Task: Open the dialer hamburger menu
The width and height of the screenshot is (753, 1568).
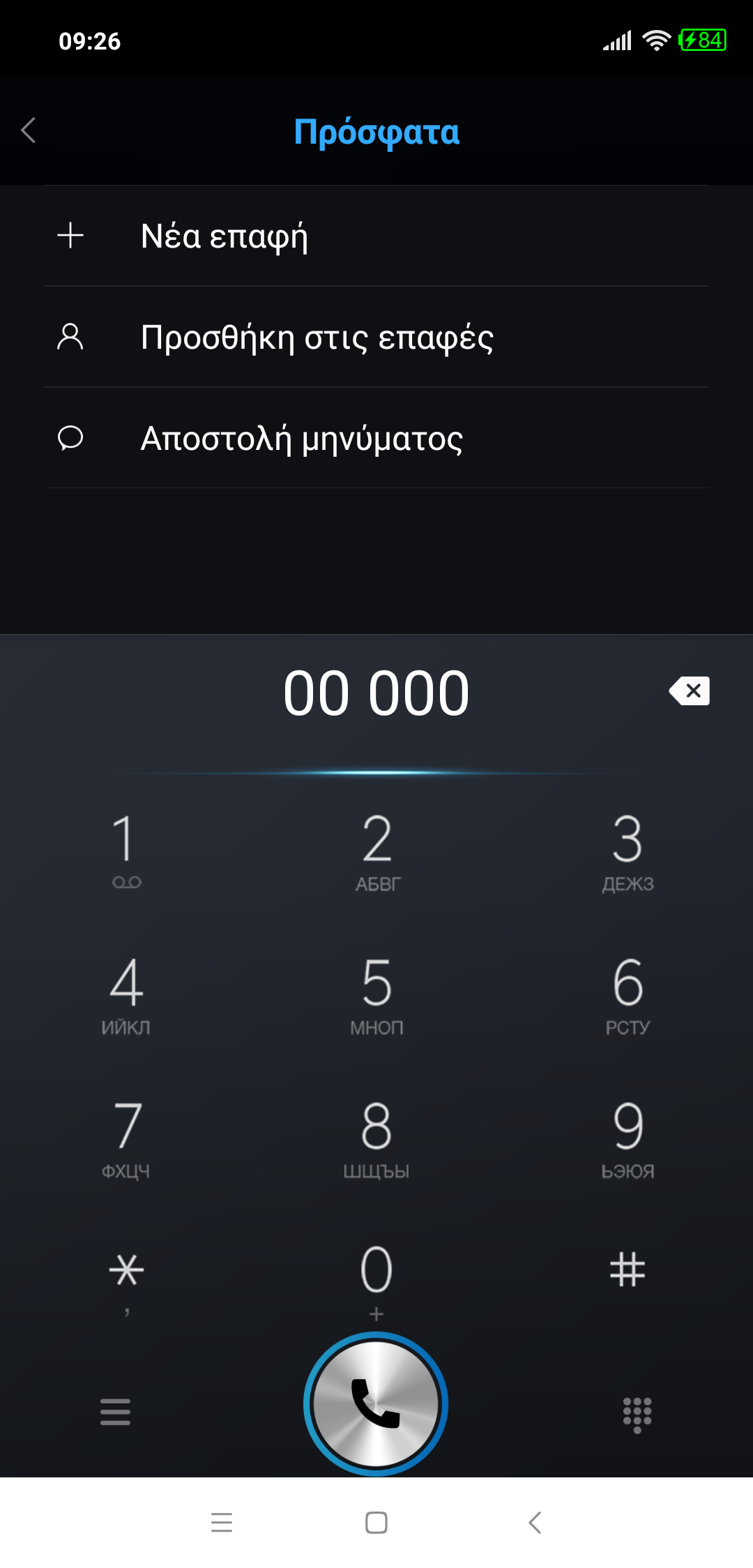Action: (115, 1412)
